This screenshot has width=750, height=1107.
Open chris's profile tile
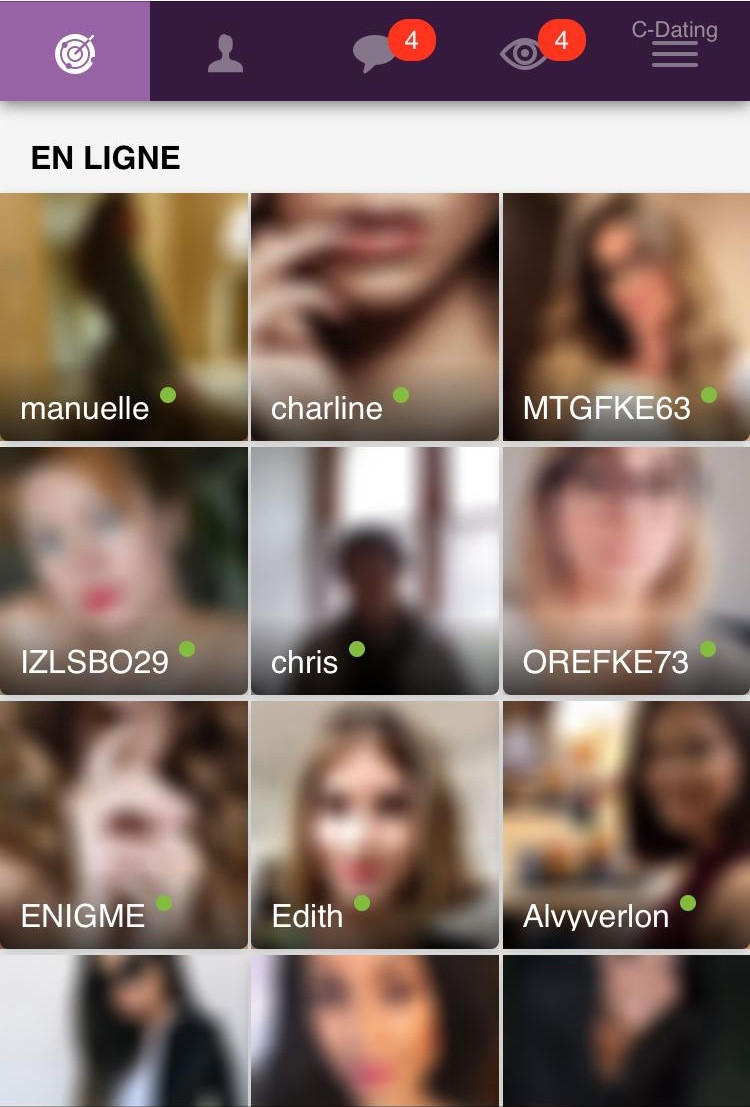click(x=375, y=571)
